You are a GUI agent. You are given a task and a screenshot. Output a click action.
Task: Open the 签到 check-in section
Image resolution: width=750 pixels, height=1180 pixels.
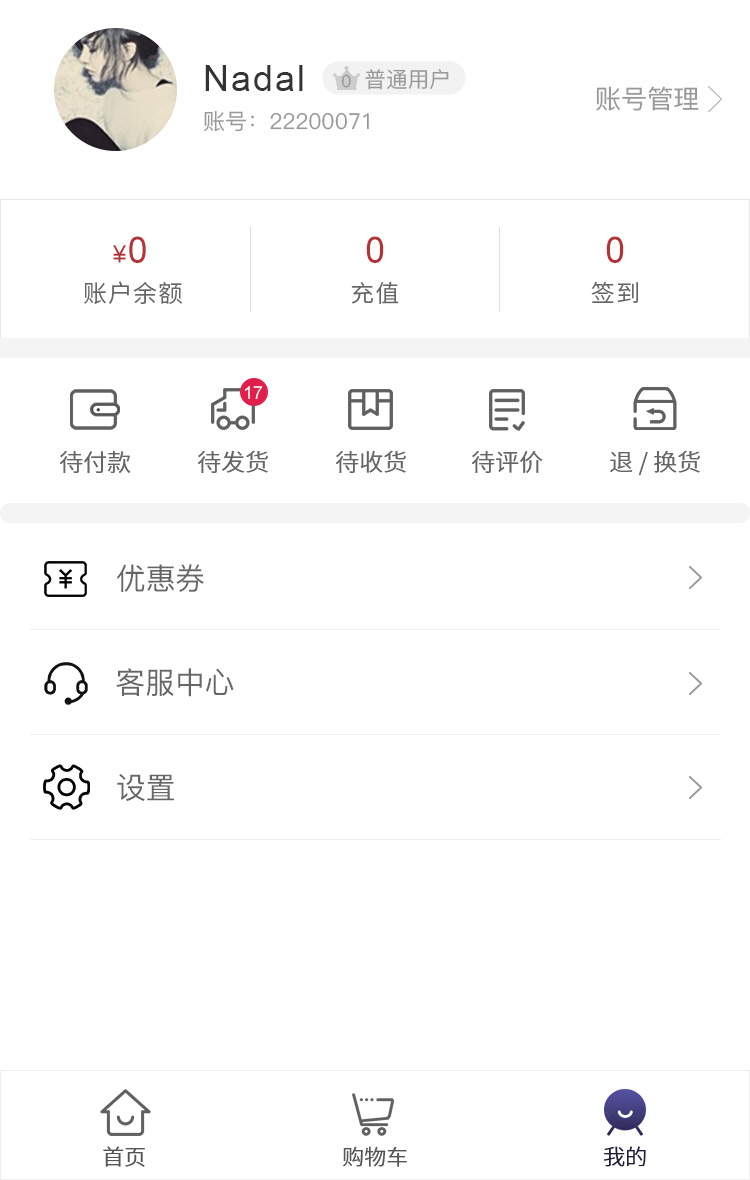pyautogui.click(x=615, y=270)
